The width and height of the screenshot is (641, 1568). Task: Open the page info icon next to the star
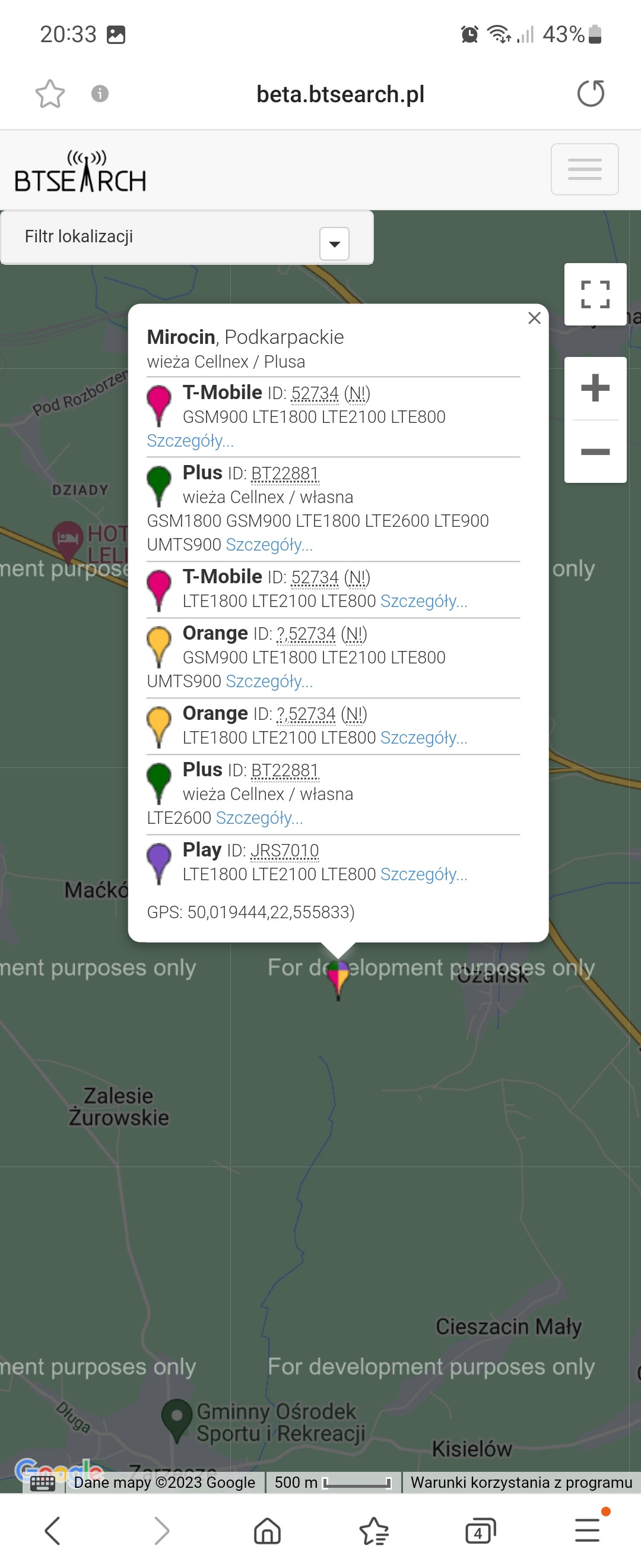click(x=99, y=94)
